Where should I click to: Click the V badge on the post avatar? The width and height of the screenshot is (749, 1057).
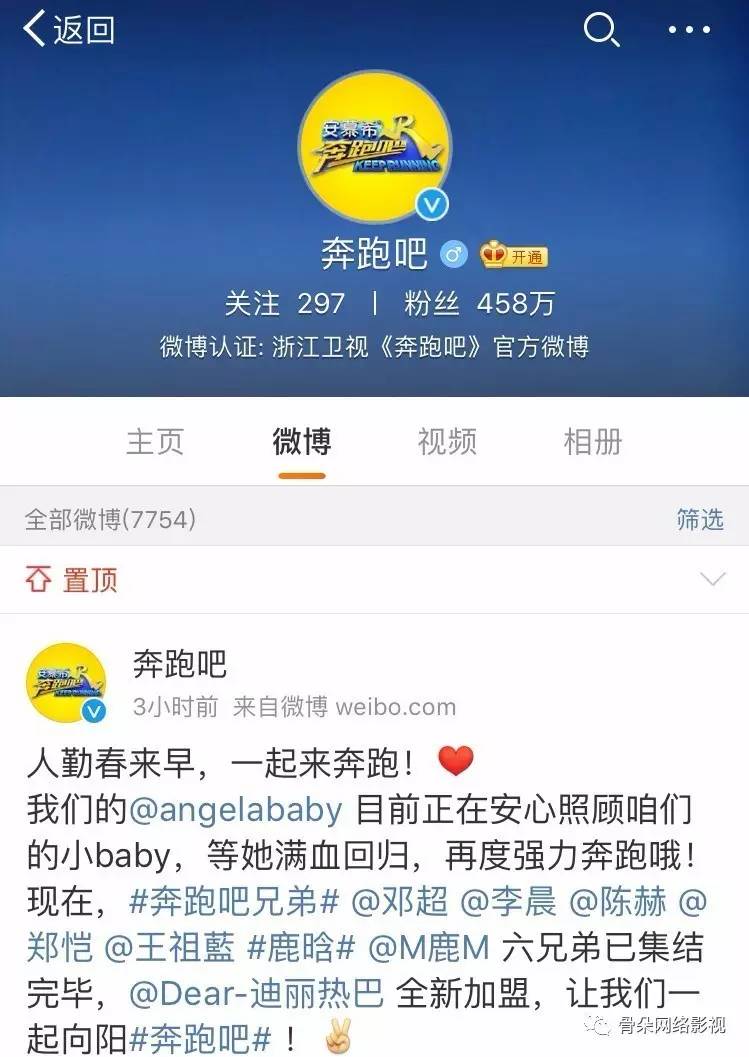point(95,709)
